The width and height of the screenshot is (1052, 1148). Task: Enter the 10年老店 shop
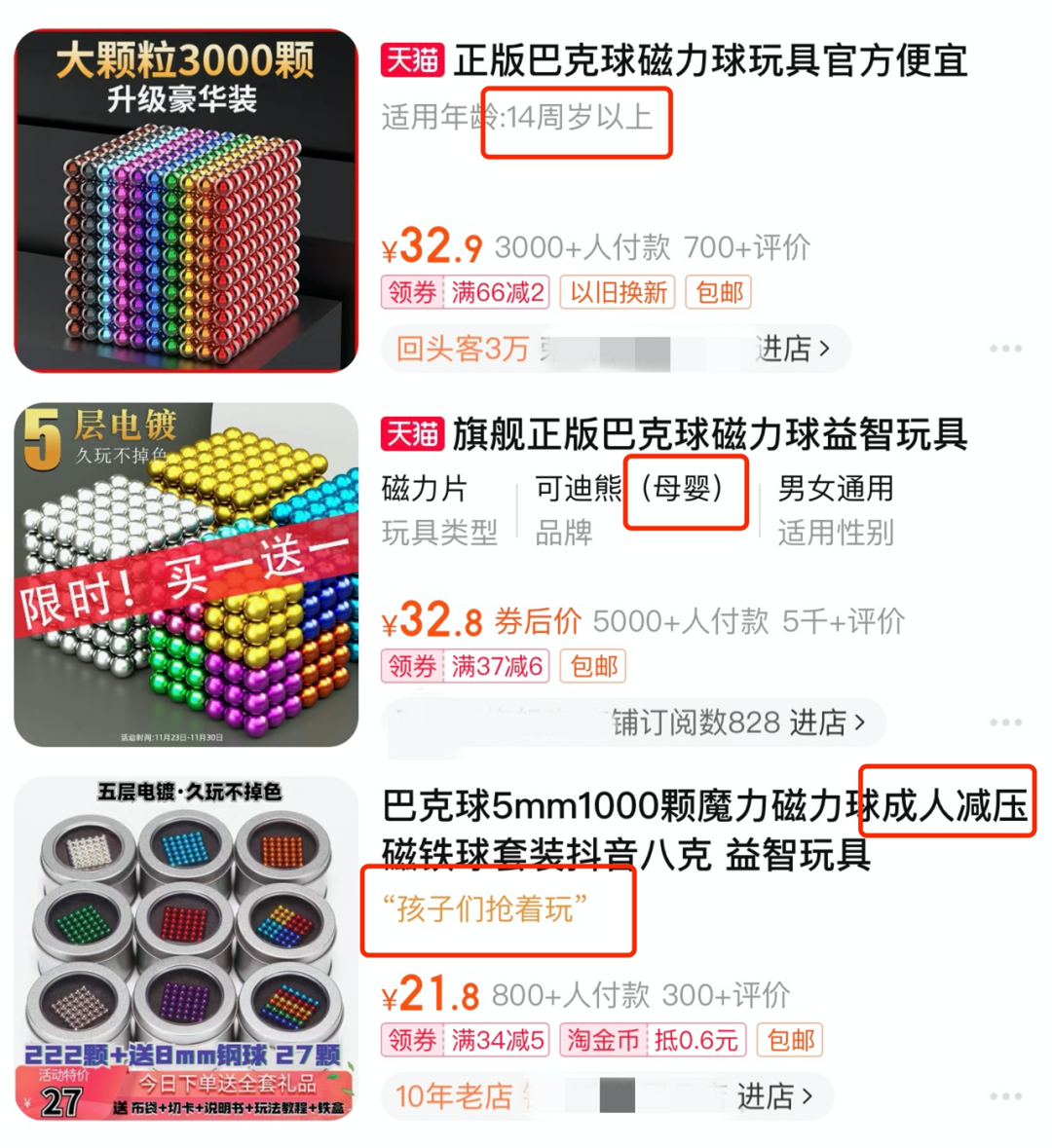(774, 1096)
